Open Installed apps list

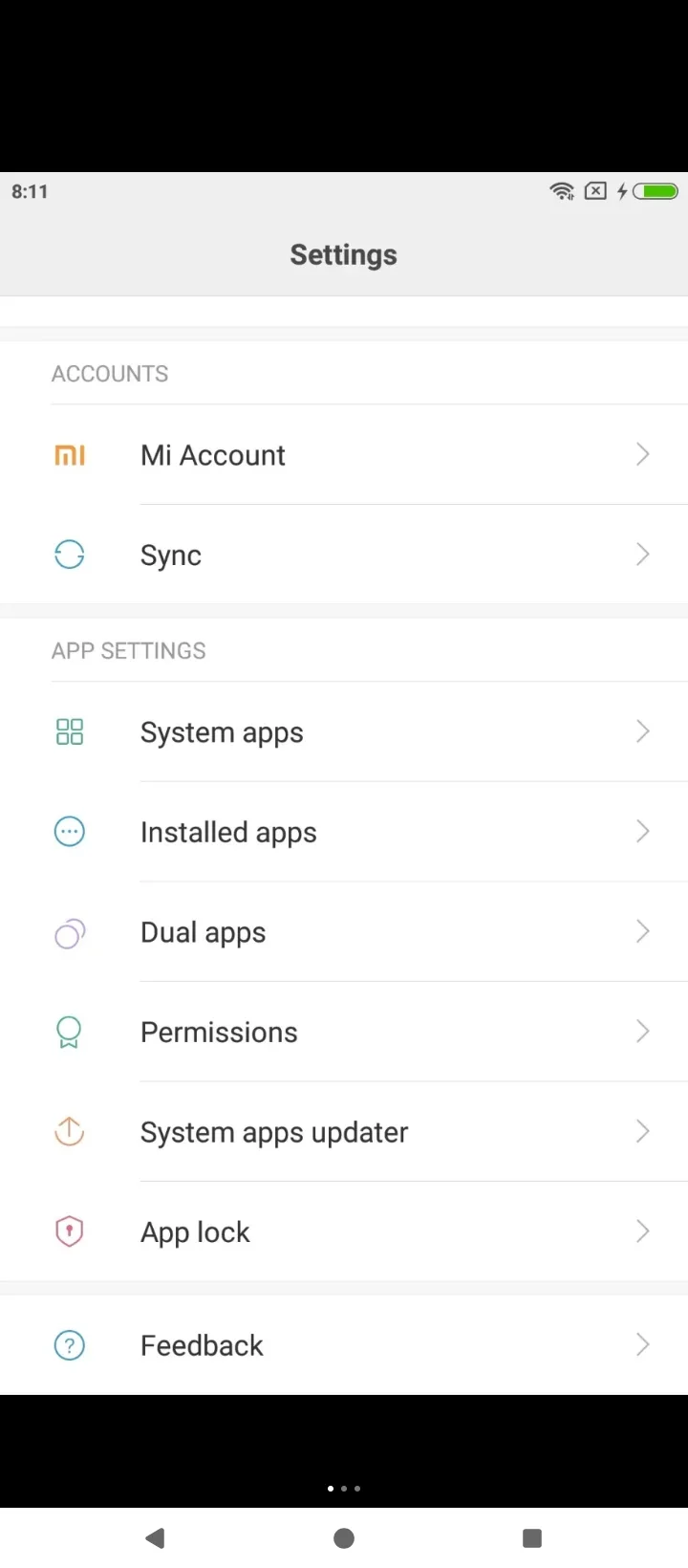pyautogui.click(x=344, y=832)
